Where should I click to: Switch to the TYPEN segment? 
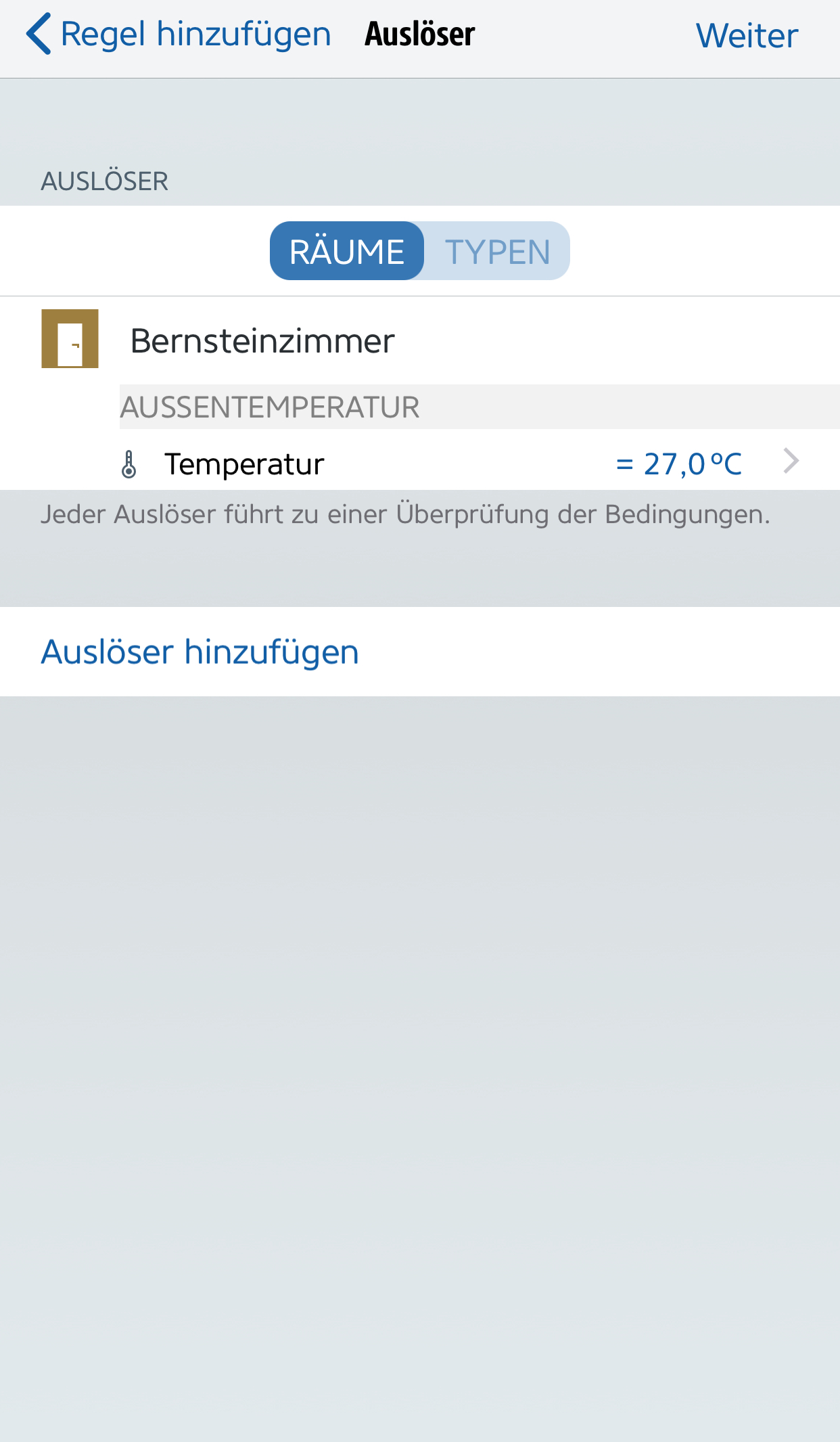(497, 251)
